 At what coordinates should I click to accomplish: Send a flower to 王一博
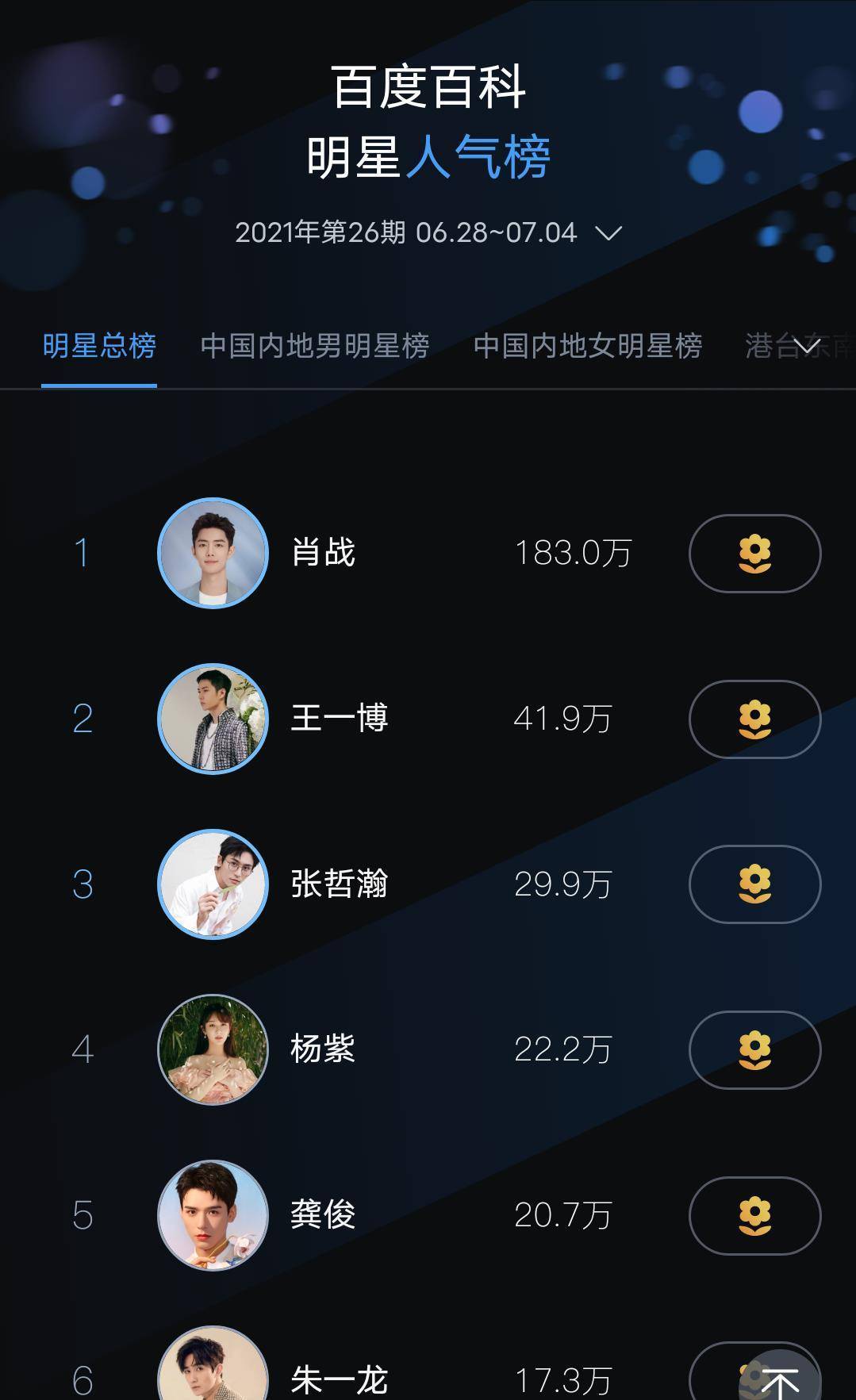click(x=754, y=719)
